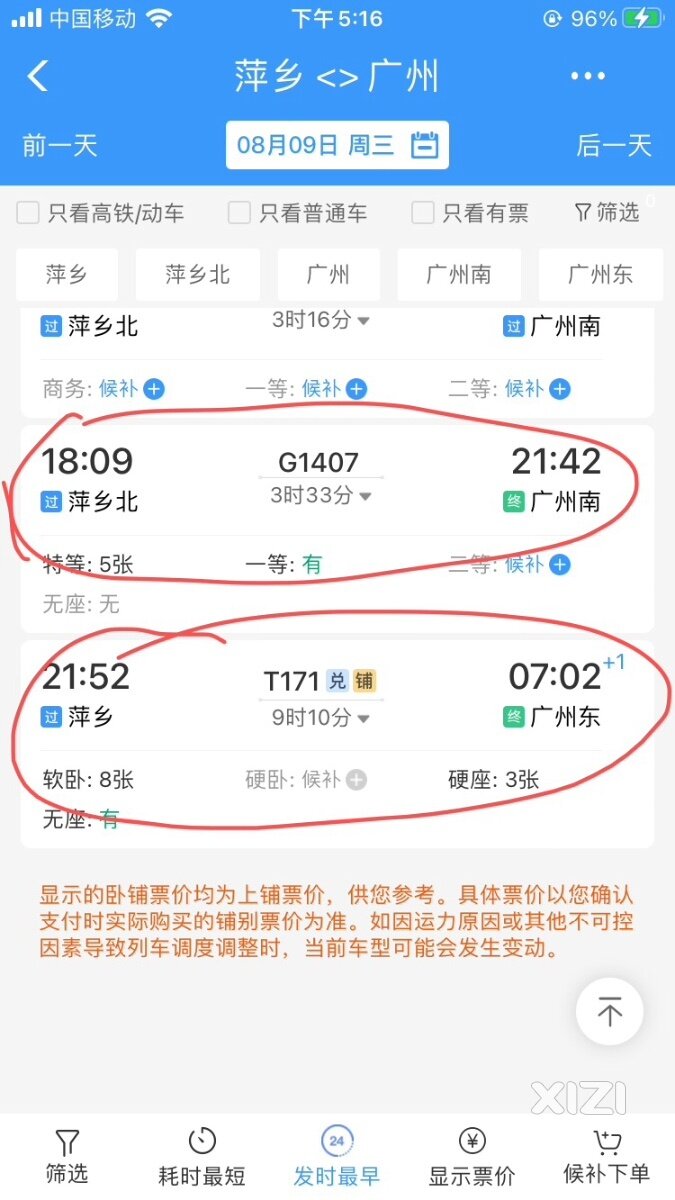This screenshot has width=675, height=1200.
Task: Select 广州东 station chip
Action: pos(599,274)
